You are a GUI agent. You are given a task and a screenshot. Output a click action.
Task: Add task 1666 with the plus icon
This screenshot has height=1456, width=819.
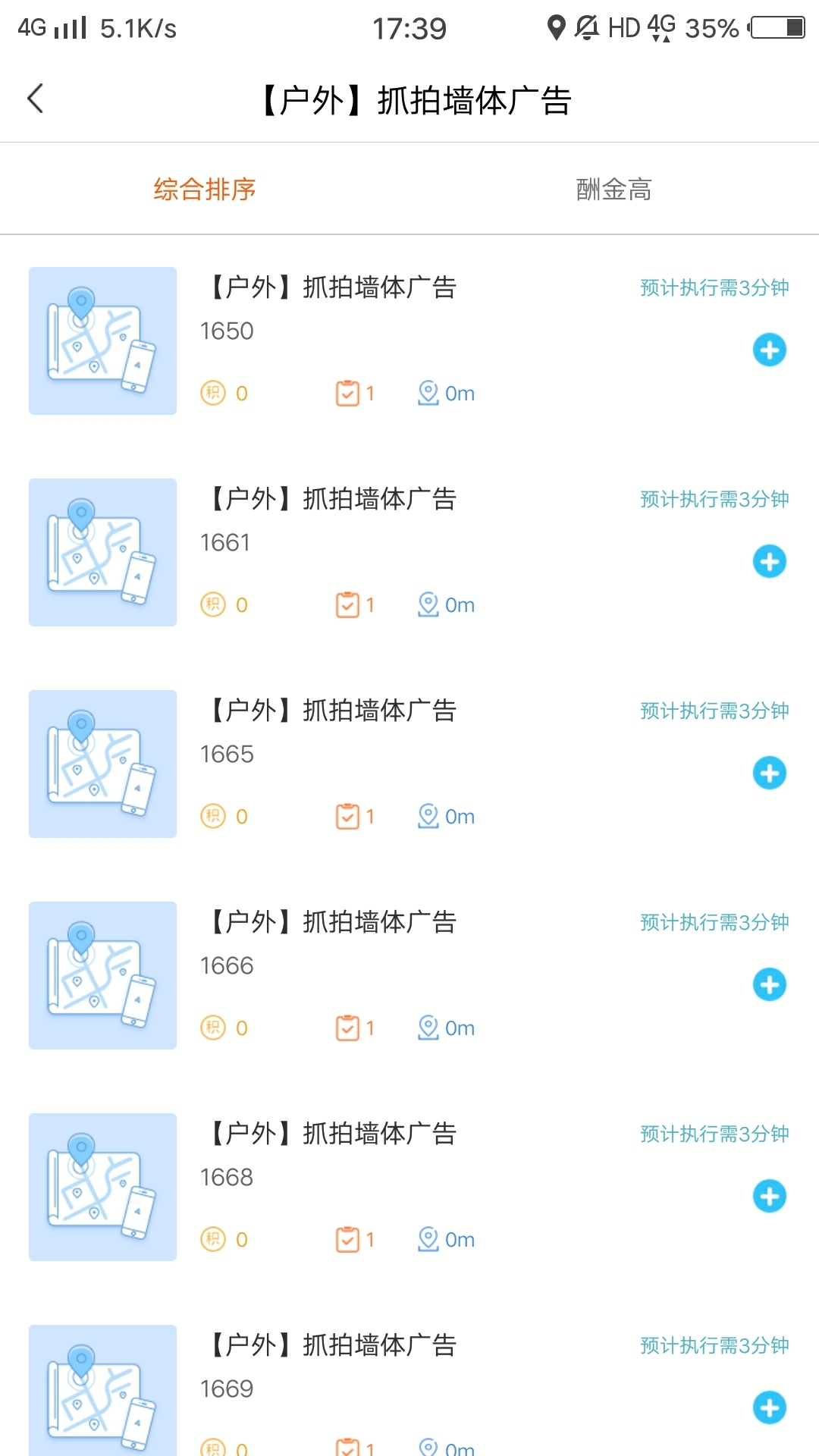click(x=769, y=985)
